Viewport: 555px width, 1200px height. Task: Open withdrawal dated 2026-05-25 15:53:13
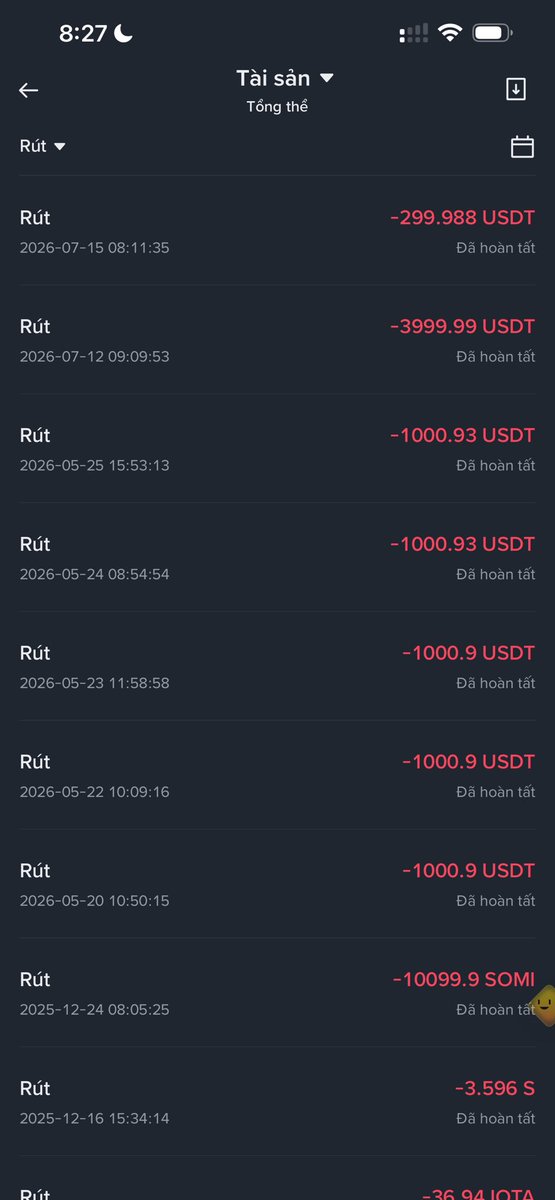coord(277,449)
